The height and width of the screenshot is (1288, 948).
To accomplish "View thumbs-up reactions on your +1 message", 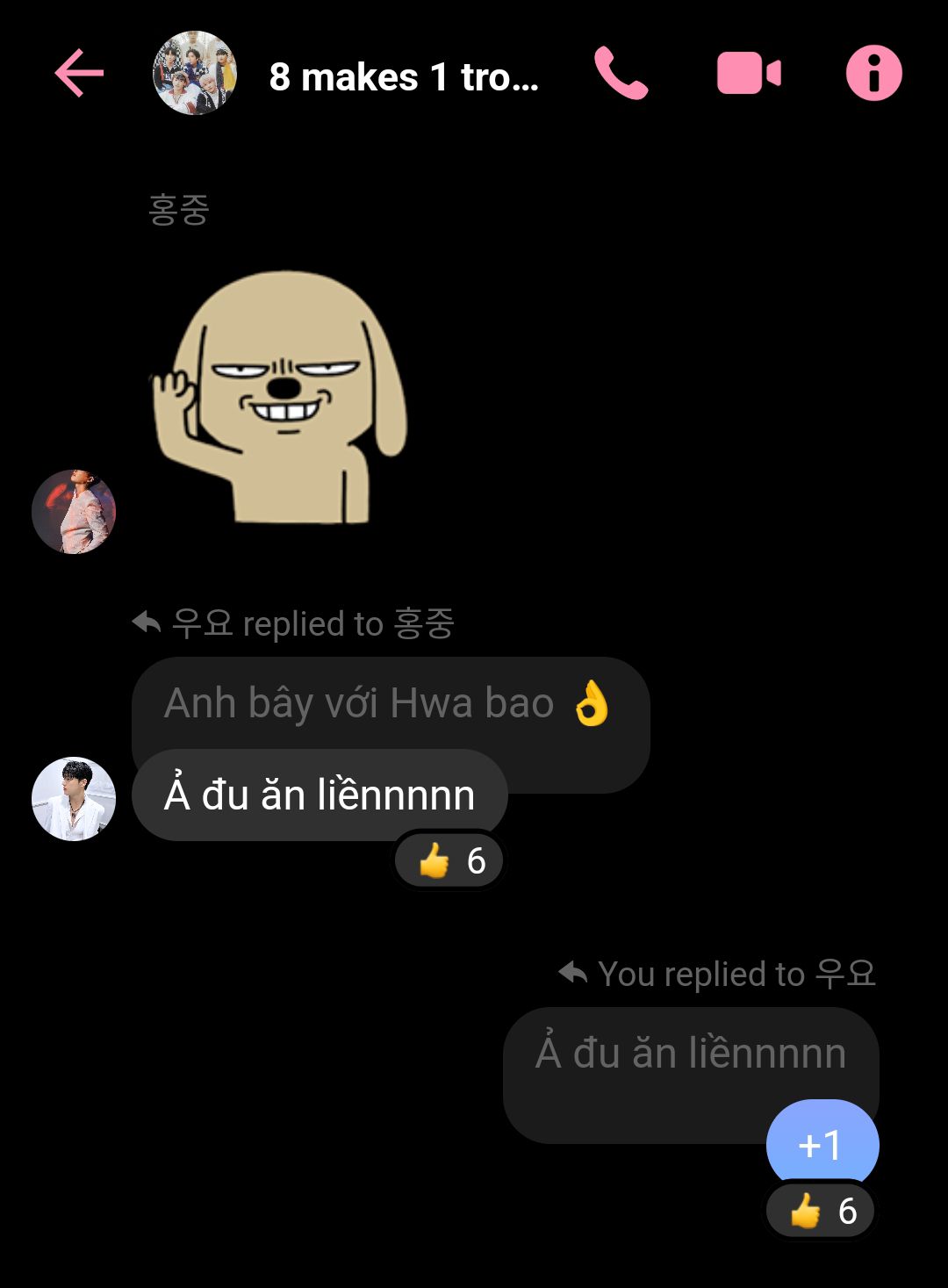I will (x=822, y=1212).
